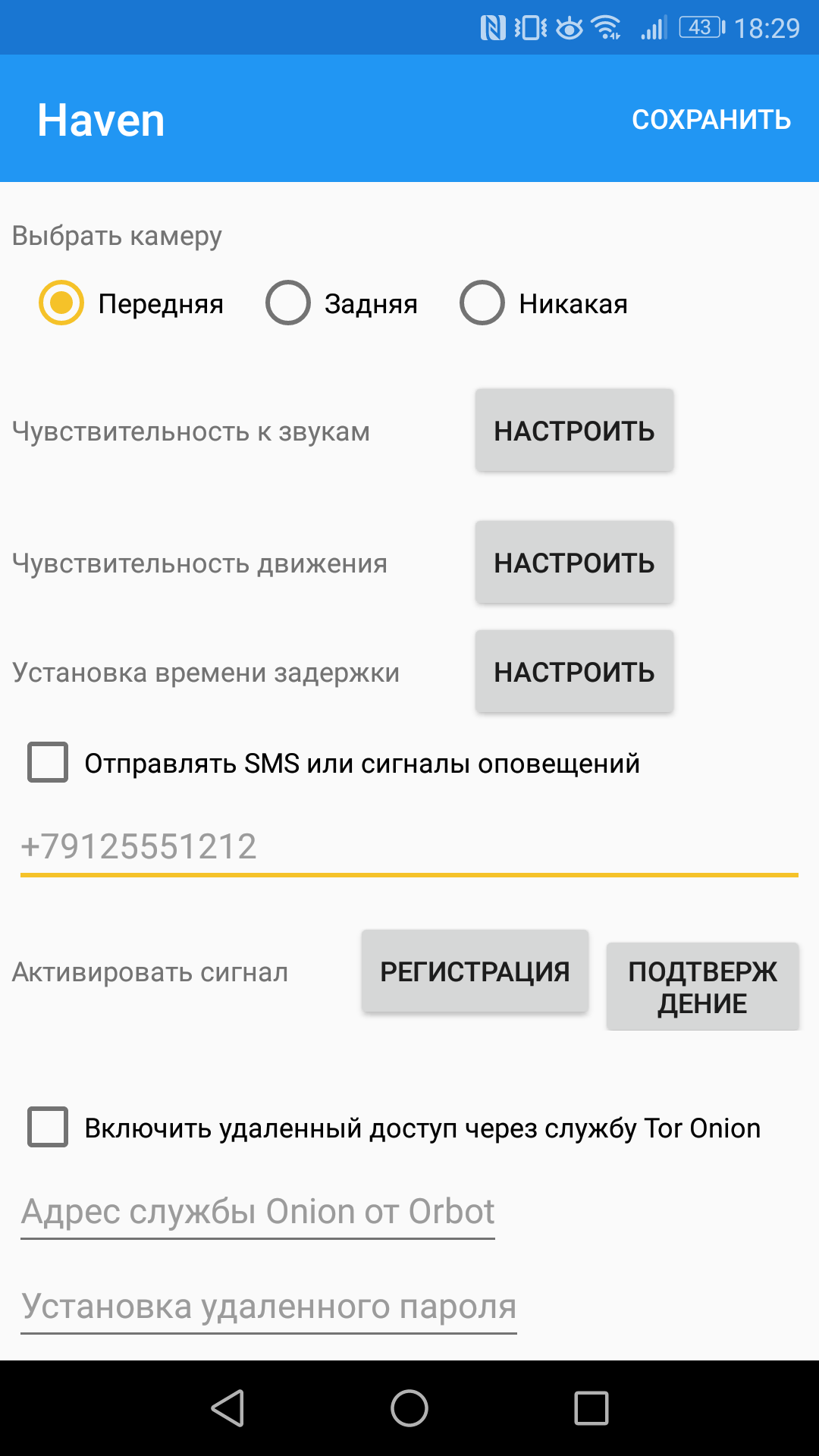Tap the +79125551212 phone number field

pos(409,847)
